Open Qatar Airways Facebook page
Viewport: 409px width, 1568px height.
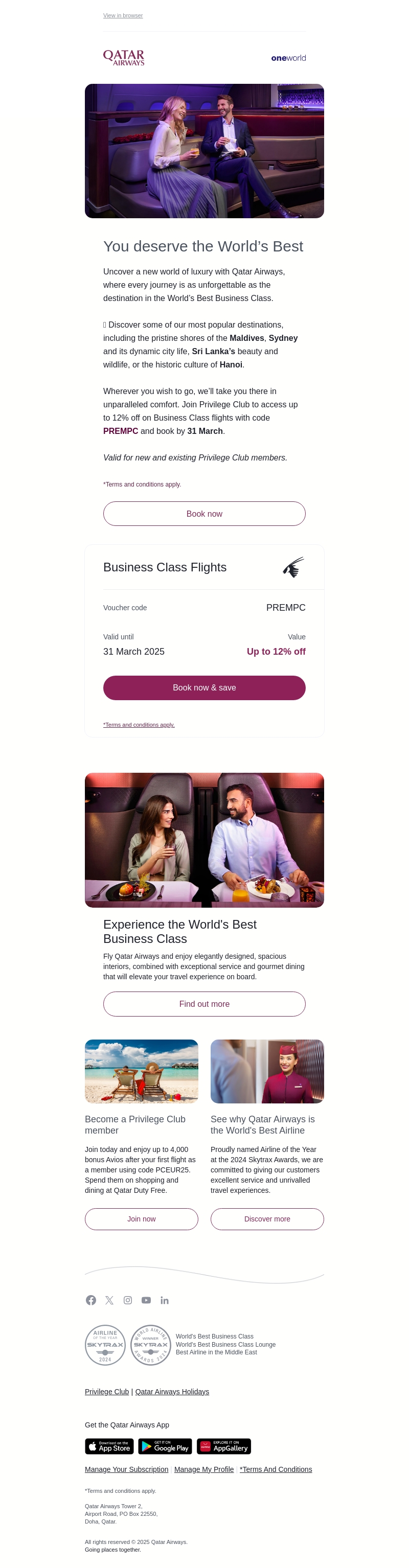tap(90, 1300)
